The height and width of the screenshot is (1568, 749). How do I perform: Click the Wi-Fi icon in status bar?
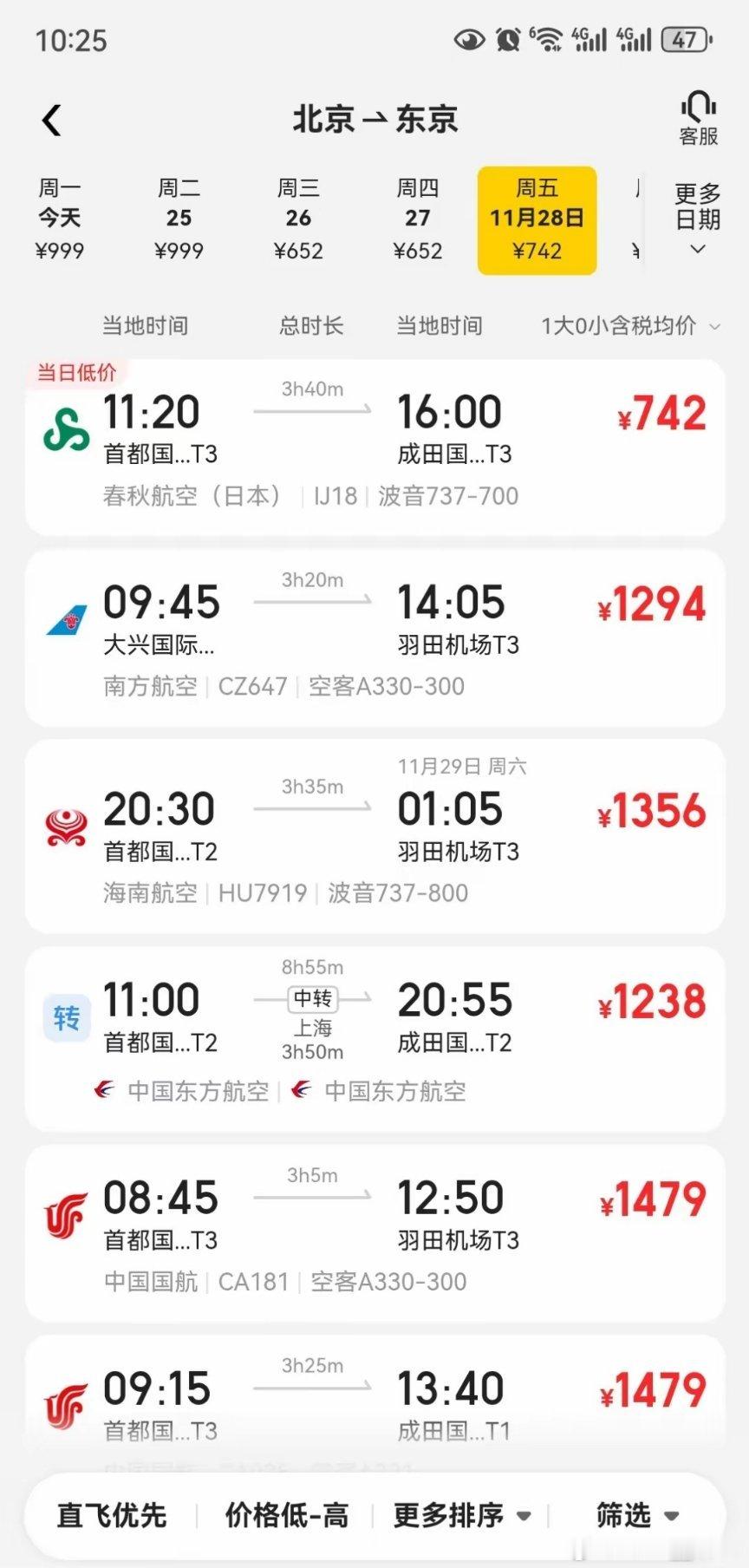(x=546, y=39)
